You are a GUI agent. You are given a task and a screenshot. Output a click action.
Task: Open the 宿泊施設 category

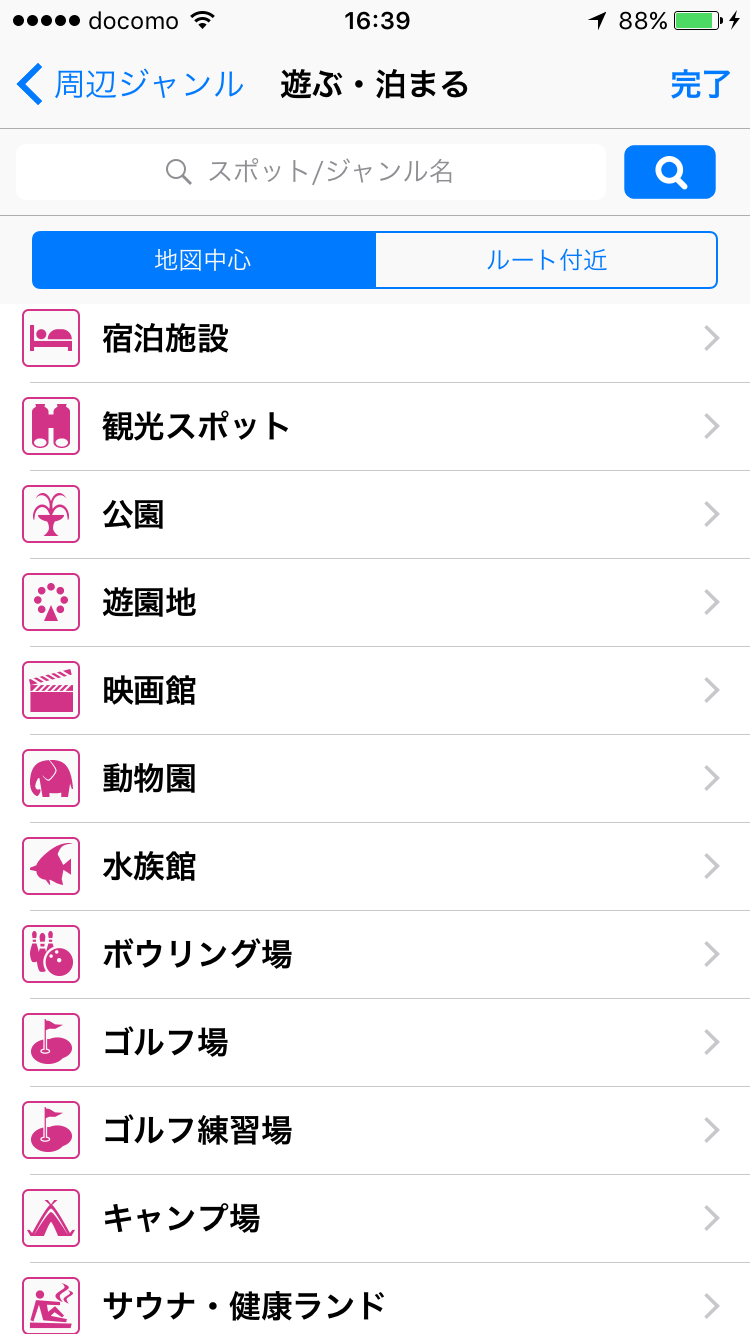pyautogui.click(x=375, y=339)
